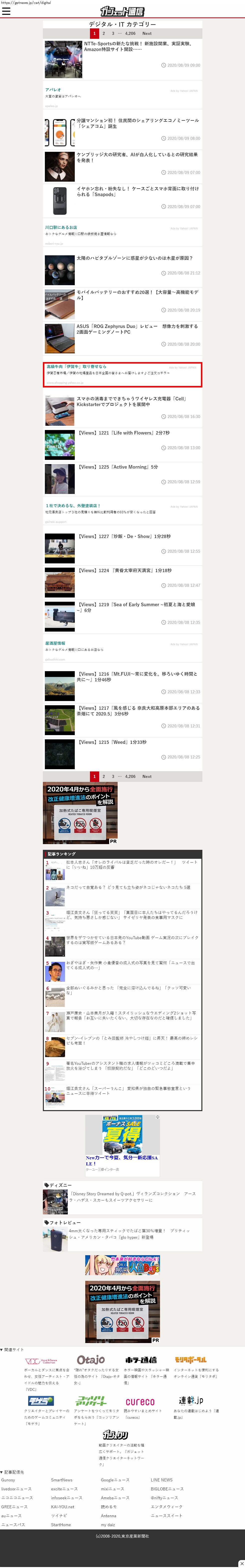Open the LINE NEWS distribution link
Screen dimensions: 245x1568
point(162,1480)
